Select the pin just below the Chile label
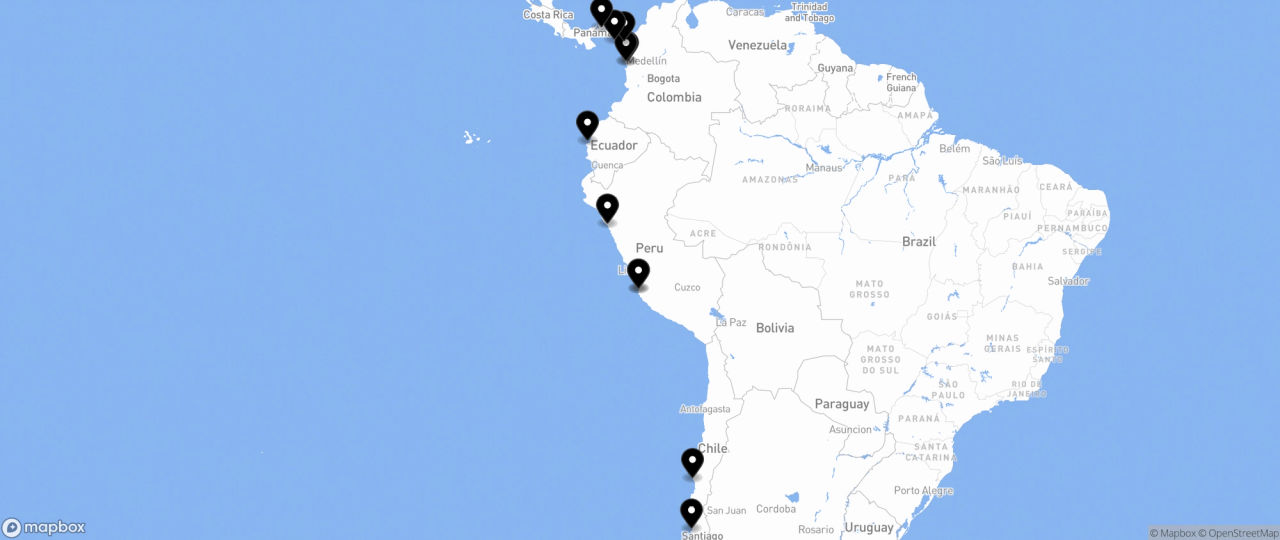Viewport: 1280px width, 540px height. click(x=692, y=462)
